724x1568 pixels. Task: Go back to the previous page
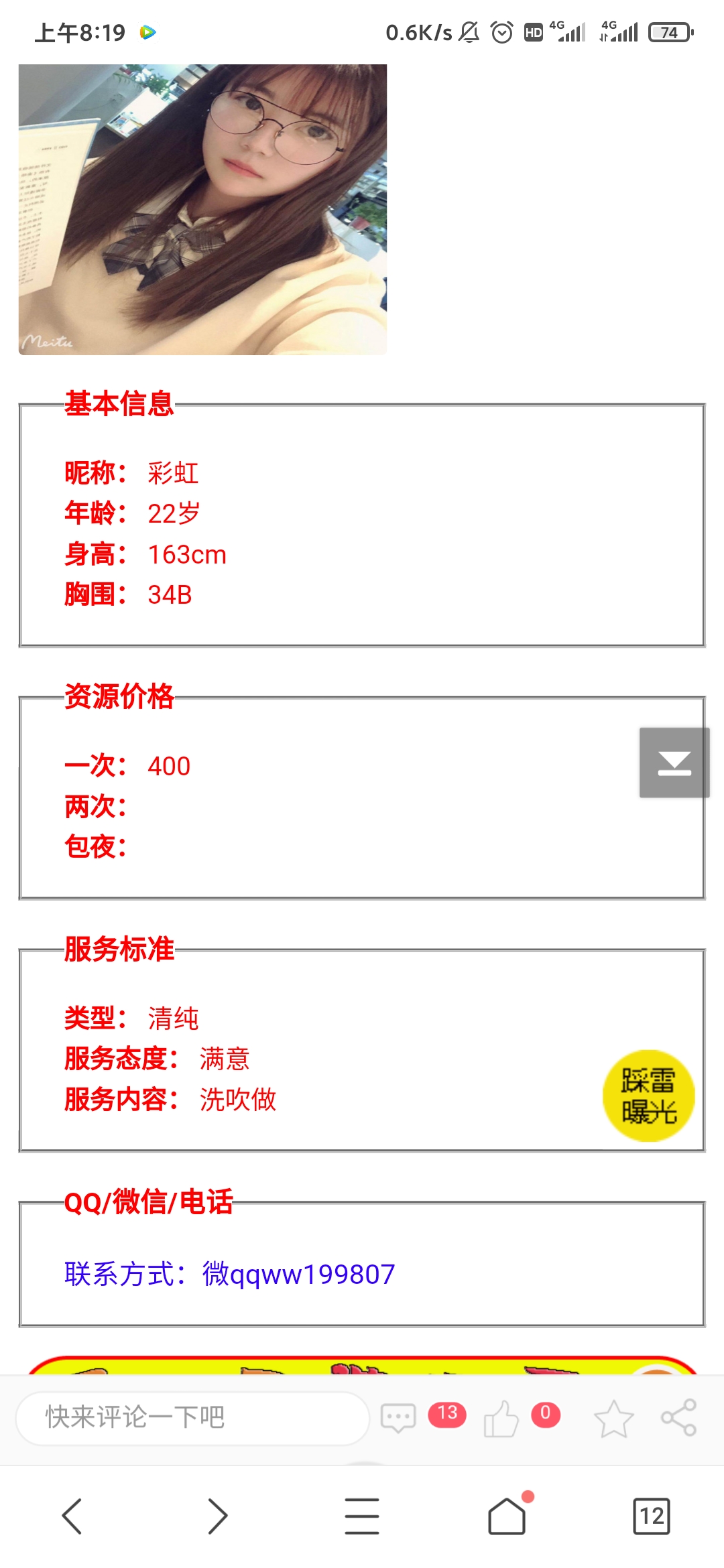[72, 1516]
